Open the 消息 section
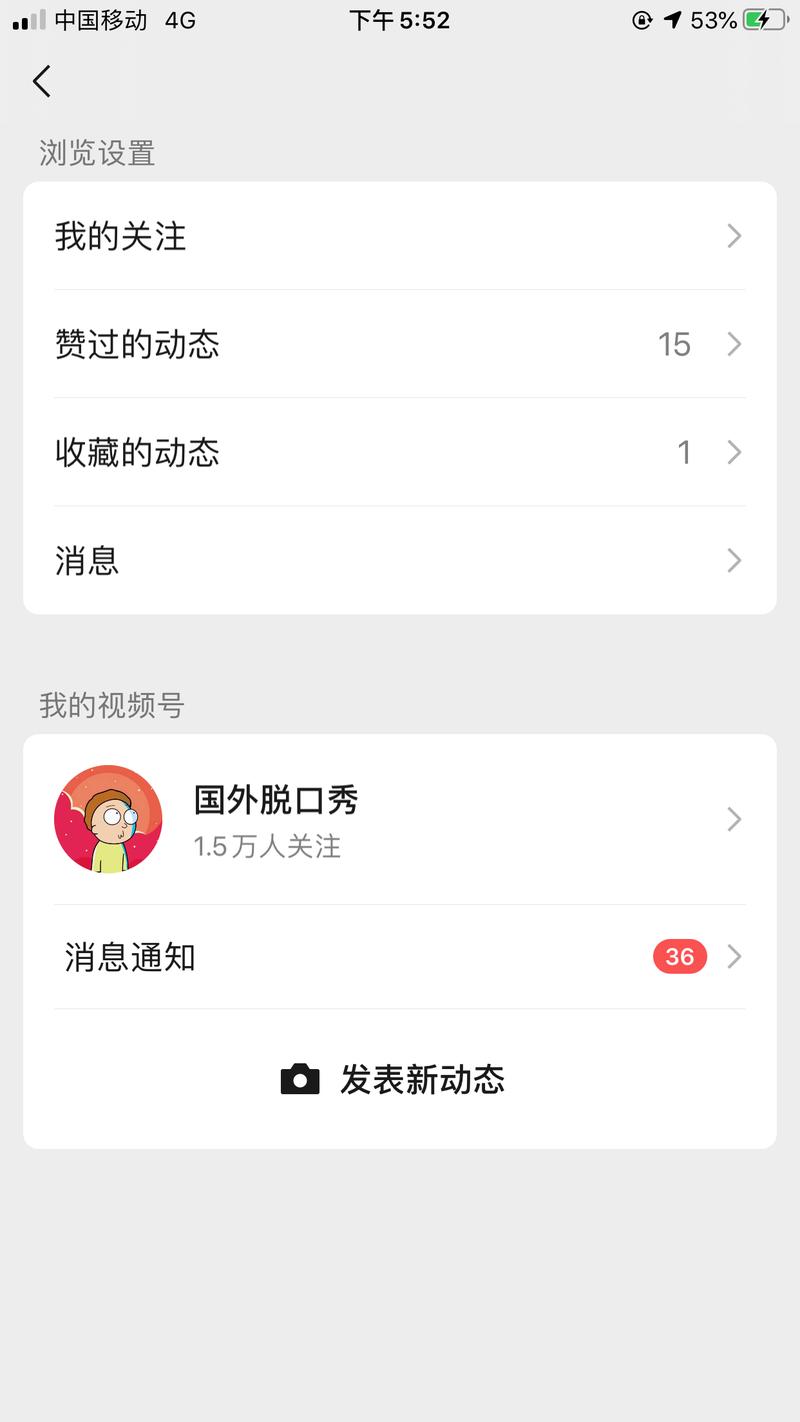 point(86,561)
